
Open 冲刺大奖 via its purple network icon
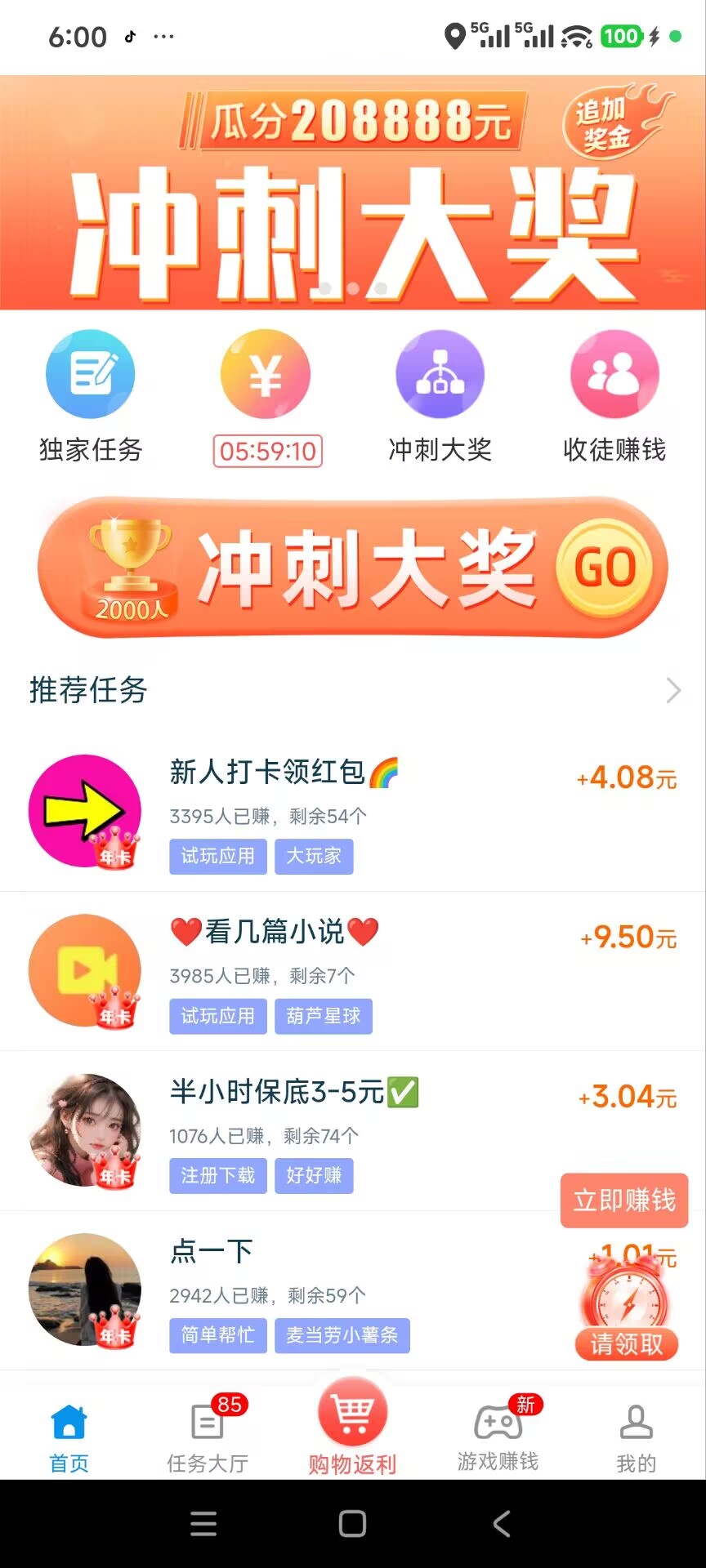pyautogui.click(x=440, y=373)
